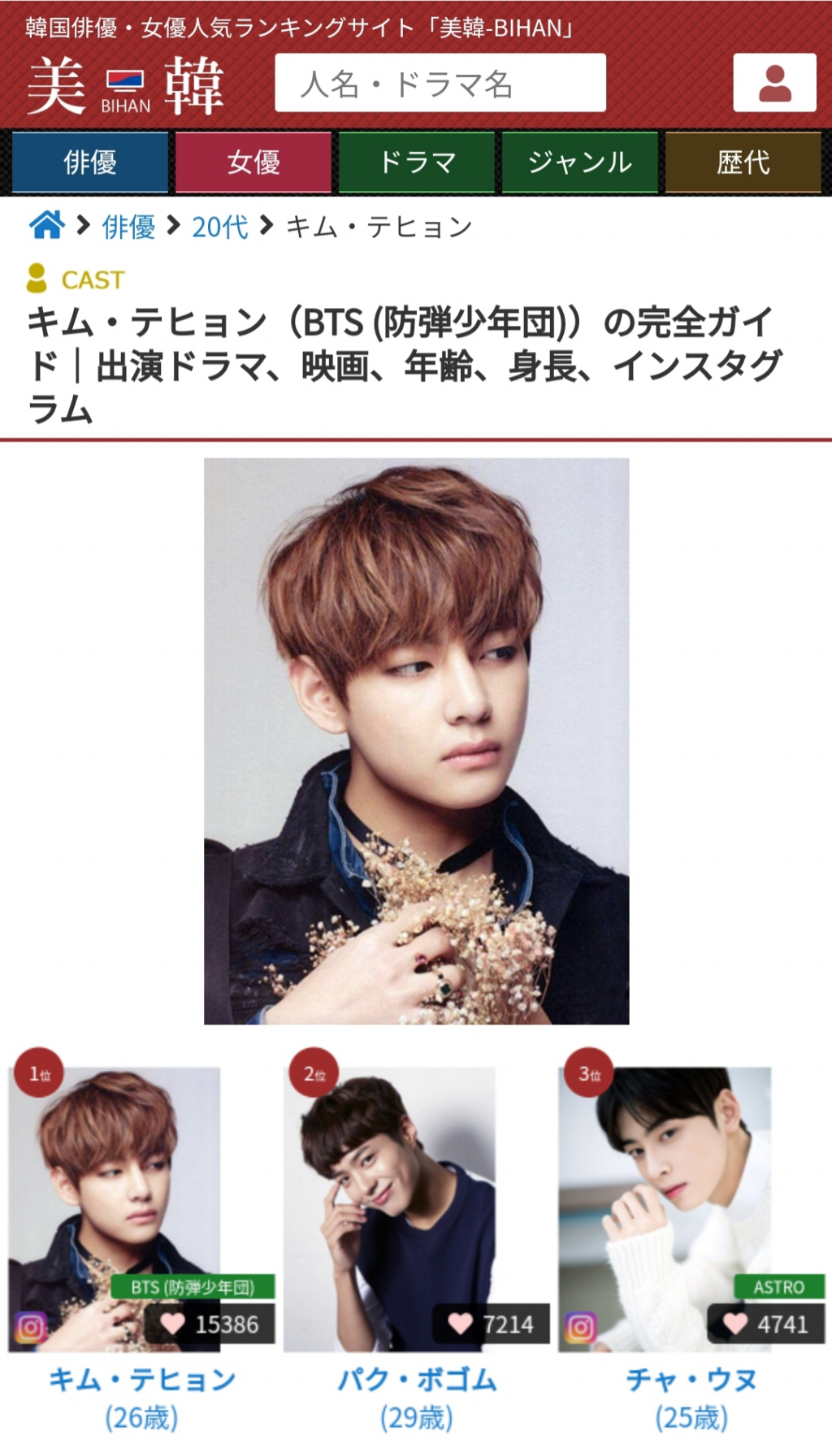Tap the BTS (防弾少年団) group tag
This screenshot has width=832, height=1456.
point(193,1287)
